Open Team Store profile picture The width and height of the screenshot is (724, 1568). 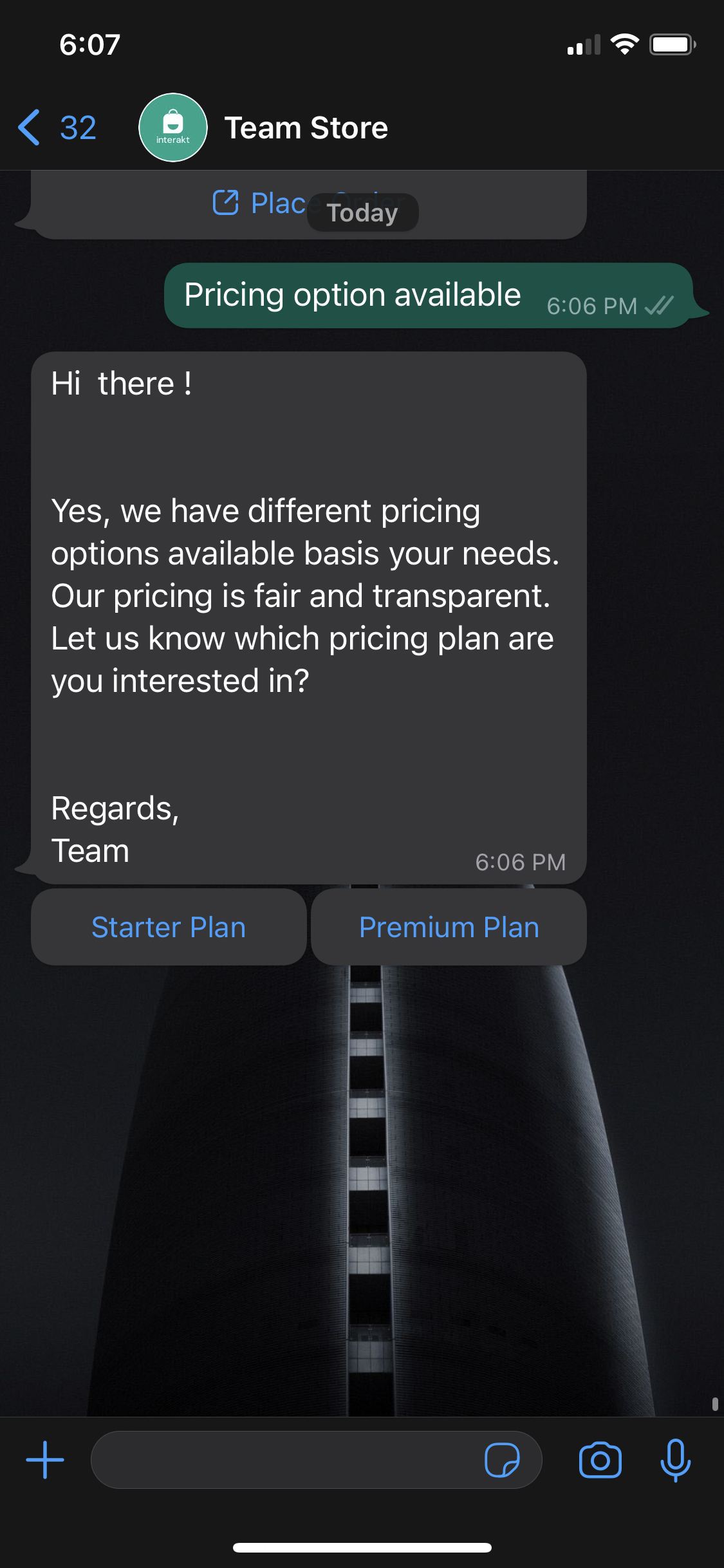tap(173, 127)
